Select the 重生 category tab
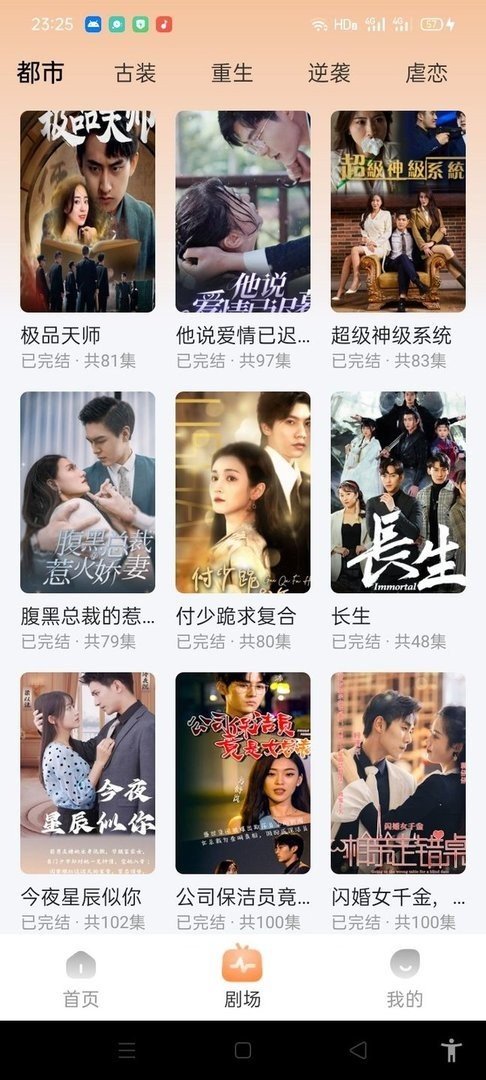486x1080 pixels. coord(232,73)
